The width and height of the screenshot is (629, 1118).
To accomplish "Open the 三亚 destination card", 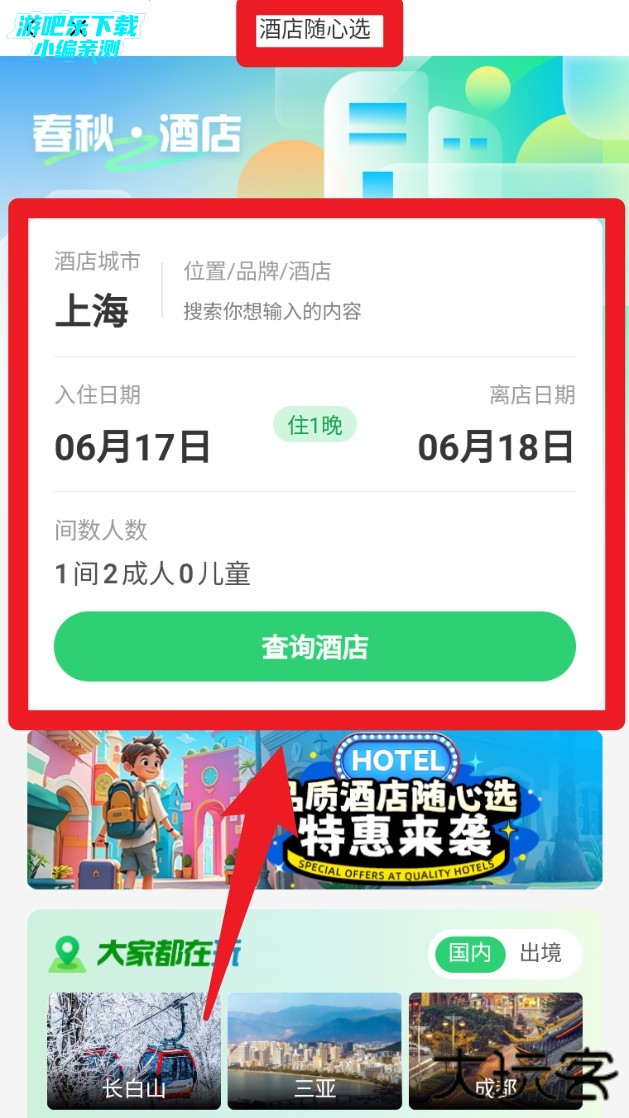I will [x=314, y=1050].
